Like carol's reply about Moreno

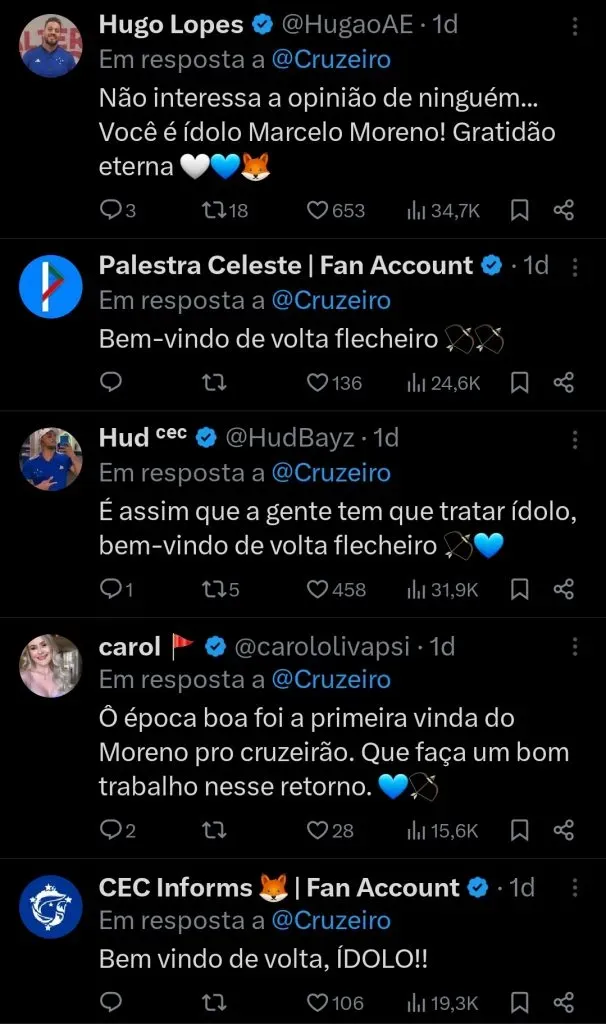[317, 830]
